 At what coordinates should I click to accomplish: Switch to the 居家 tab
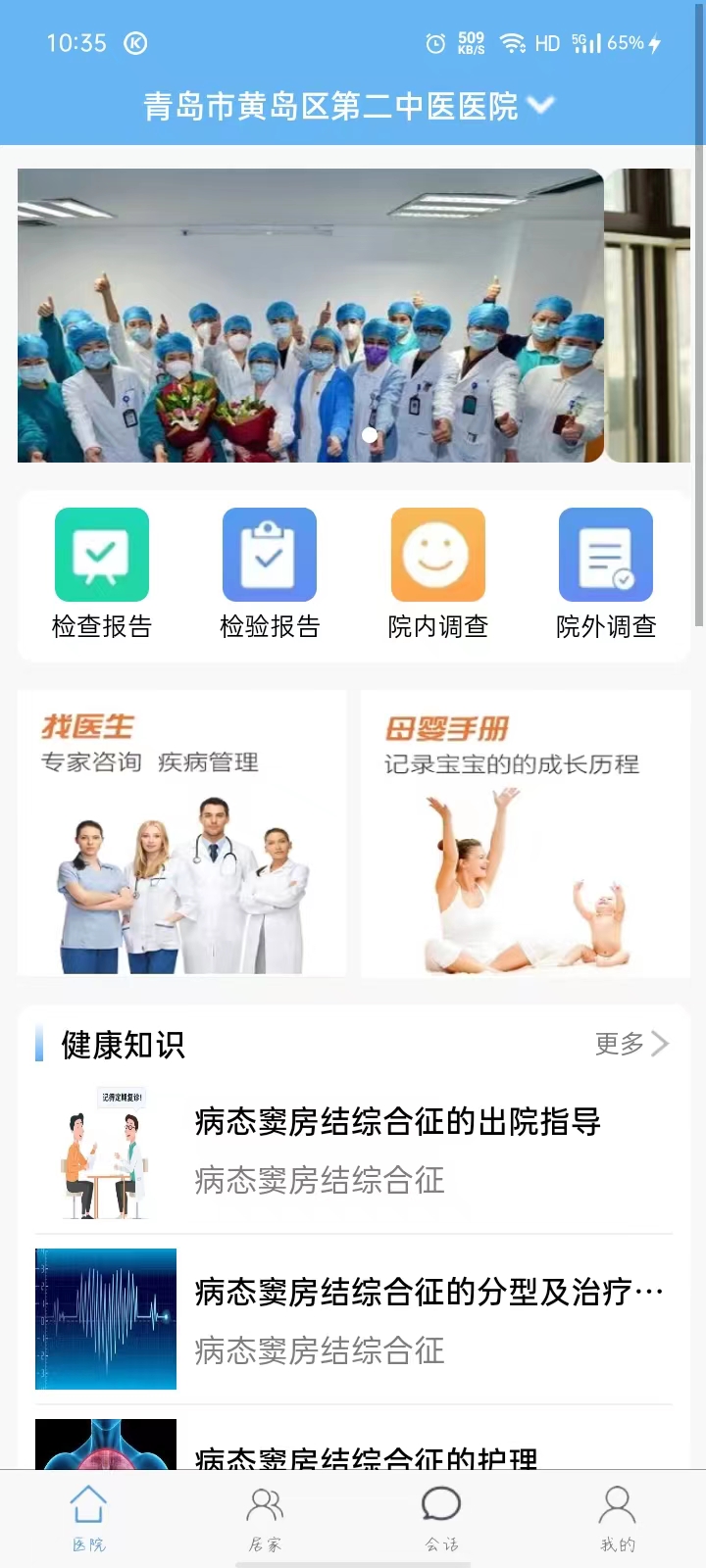(x=265, y=1519)
